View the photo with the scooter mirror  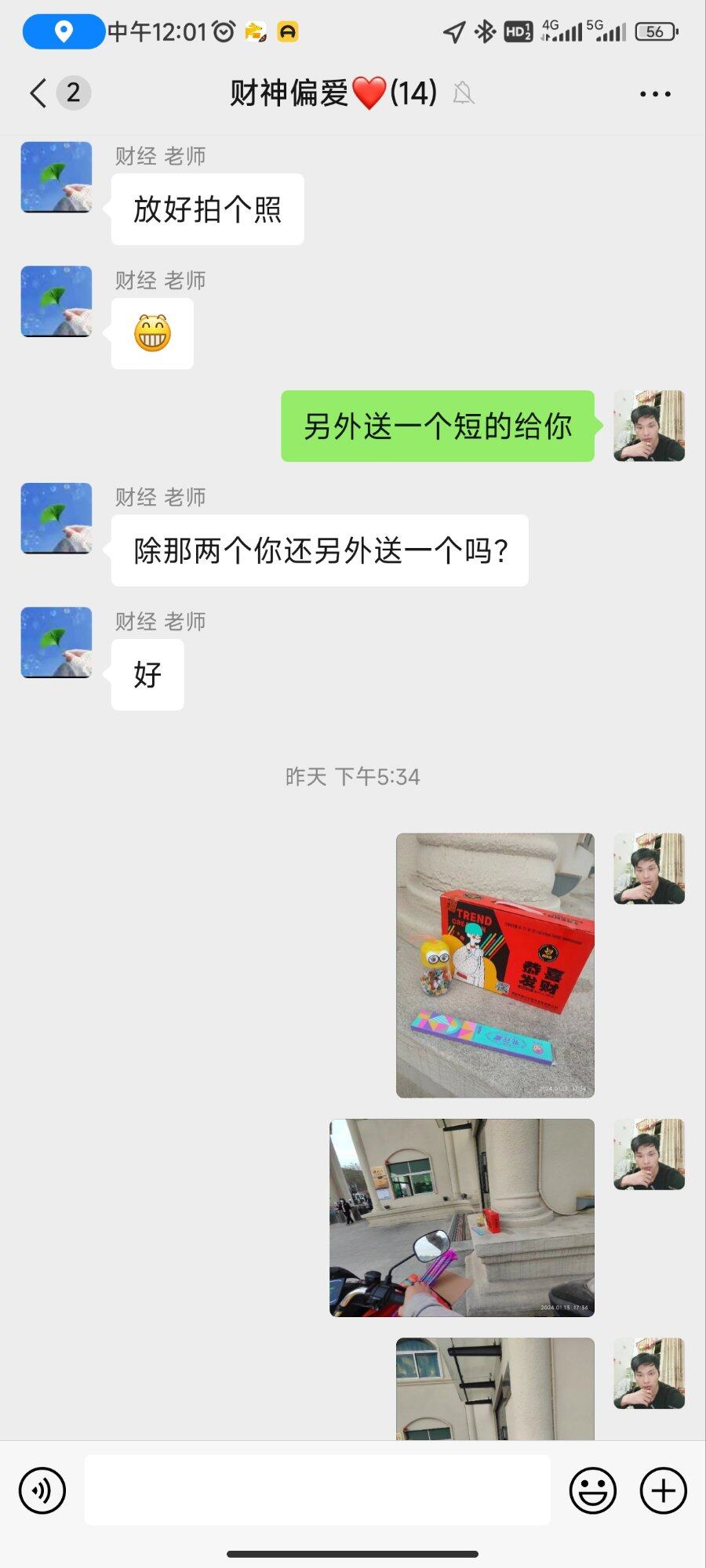tap(461, 1218)
